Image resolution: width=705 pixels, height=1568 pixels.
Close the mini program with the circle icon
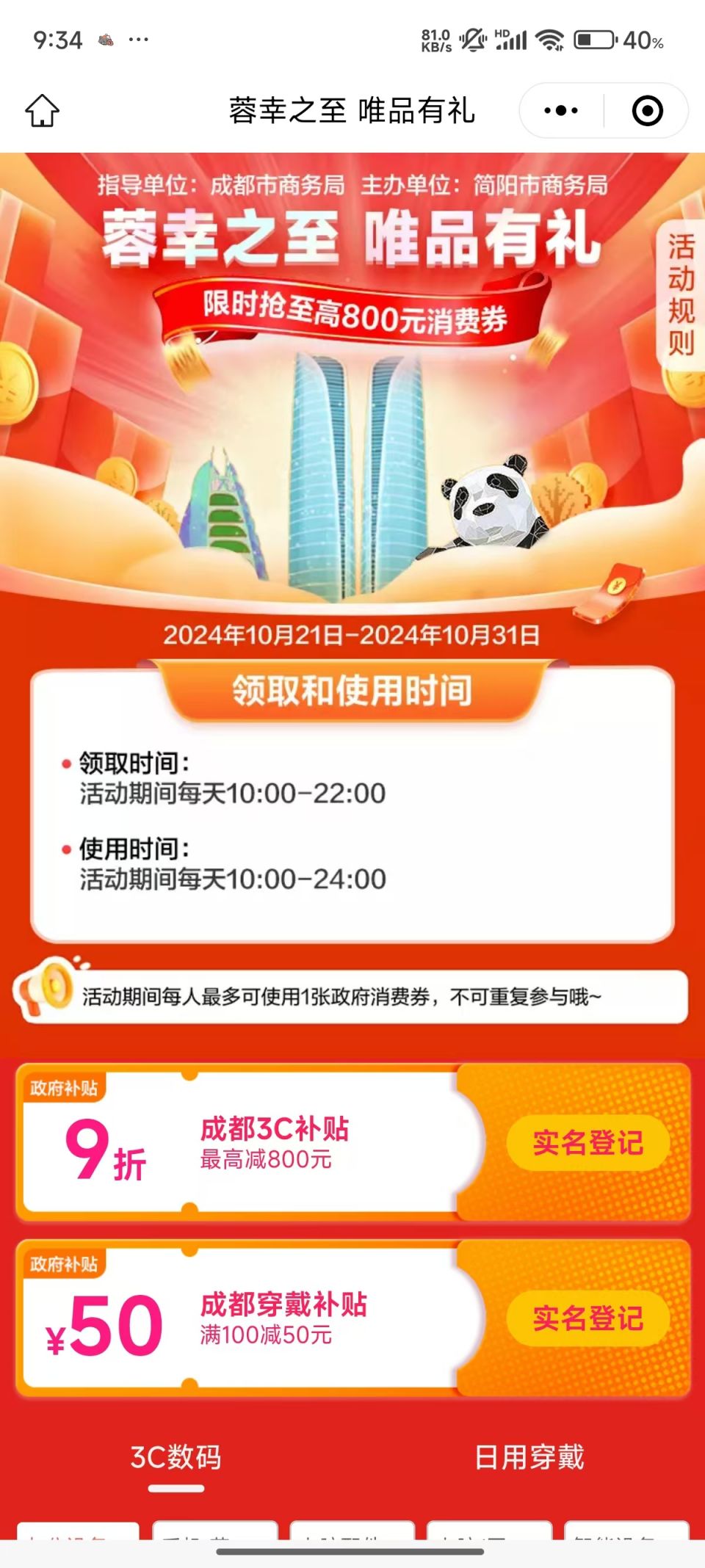pos(647,111)
